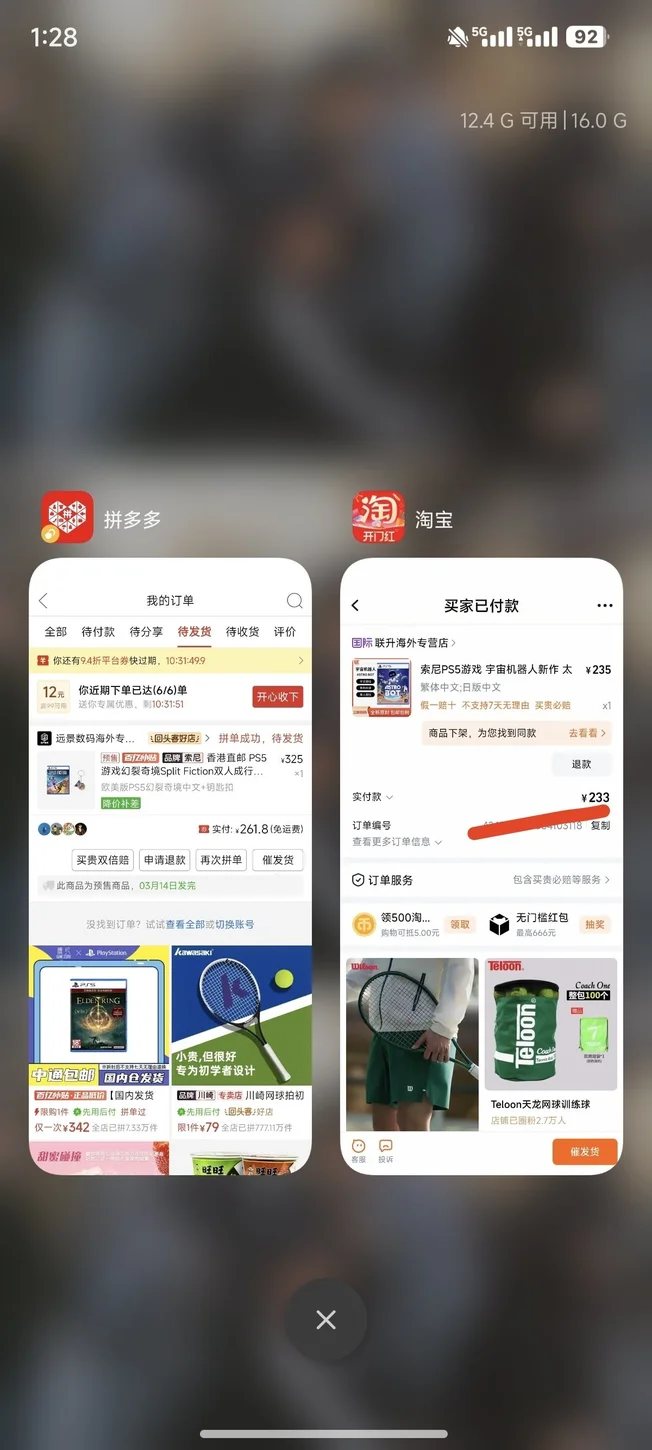Open the Taobao app card

point(481,865)
